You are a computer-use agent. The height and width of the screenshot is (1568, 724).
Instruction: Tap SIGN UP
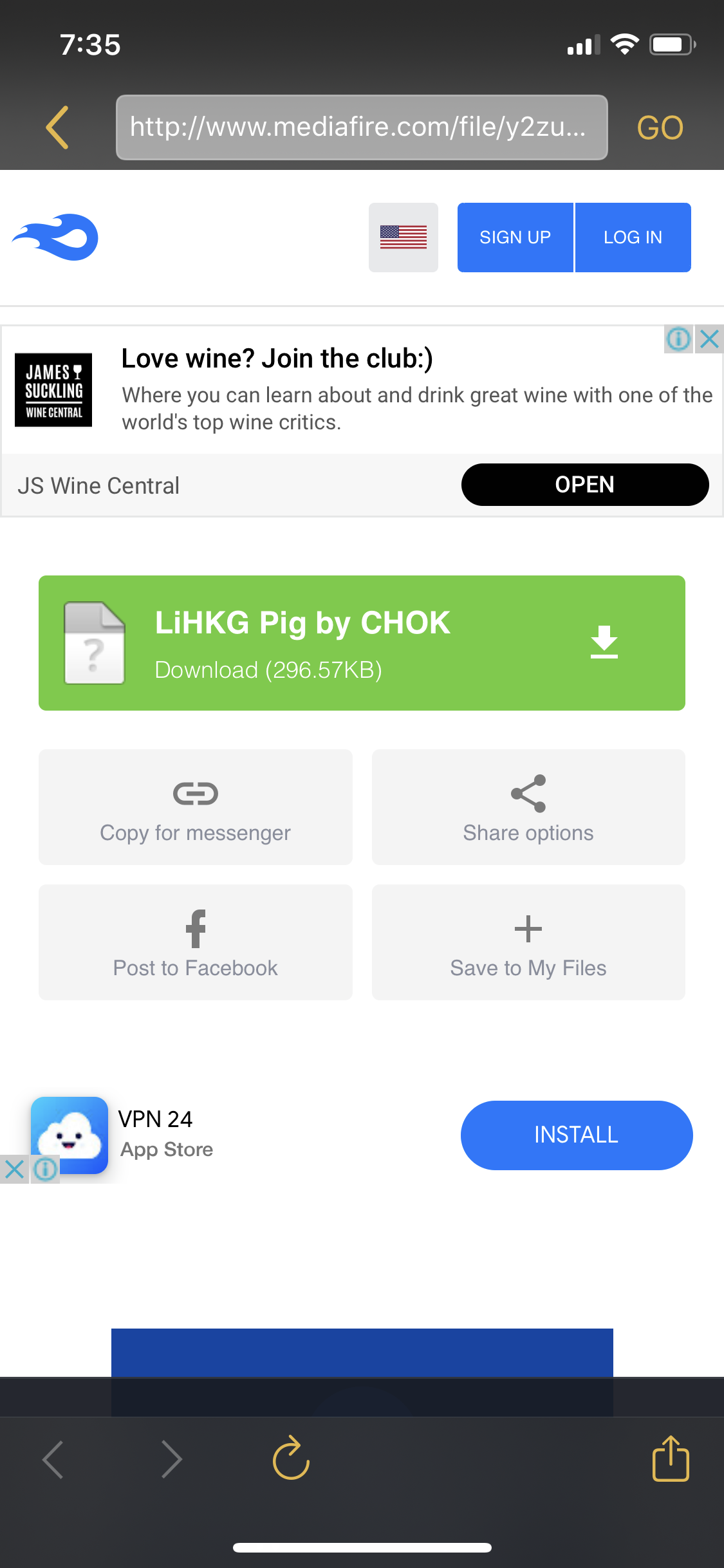pos(515,238)
